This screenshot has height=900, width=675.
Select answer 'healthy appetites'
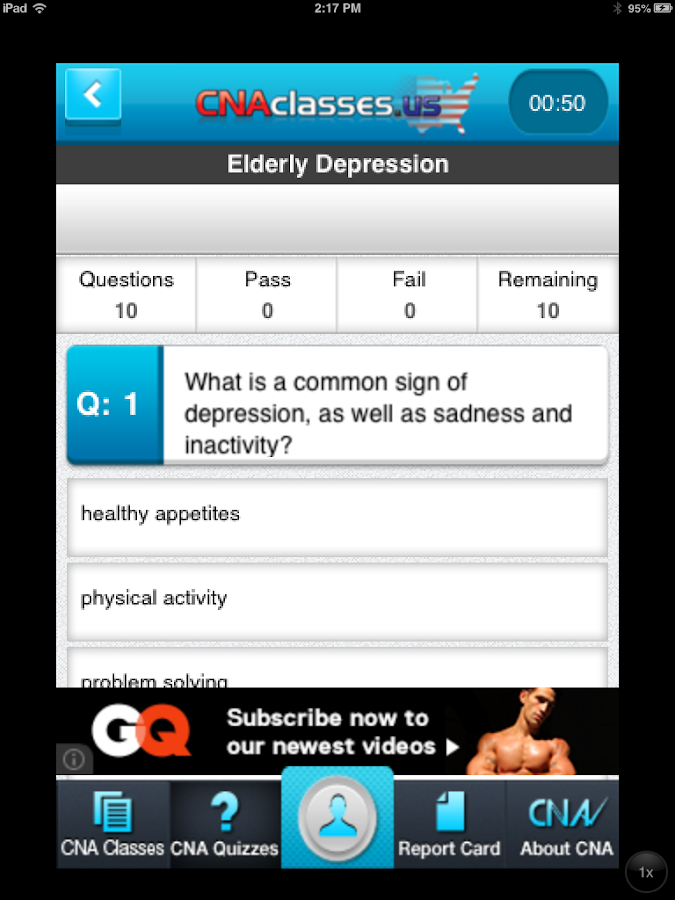(x=337, y=516)
